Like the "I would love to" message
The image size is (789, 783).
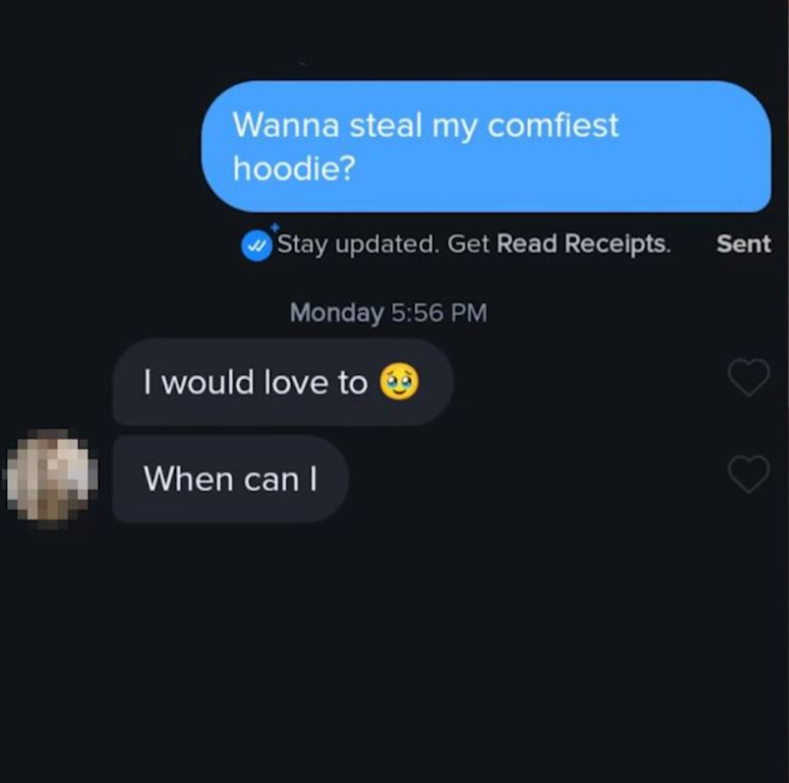[x=748, y=377]
